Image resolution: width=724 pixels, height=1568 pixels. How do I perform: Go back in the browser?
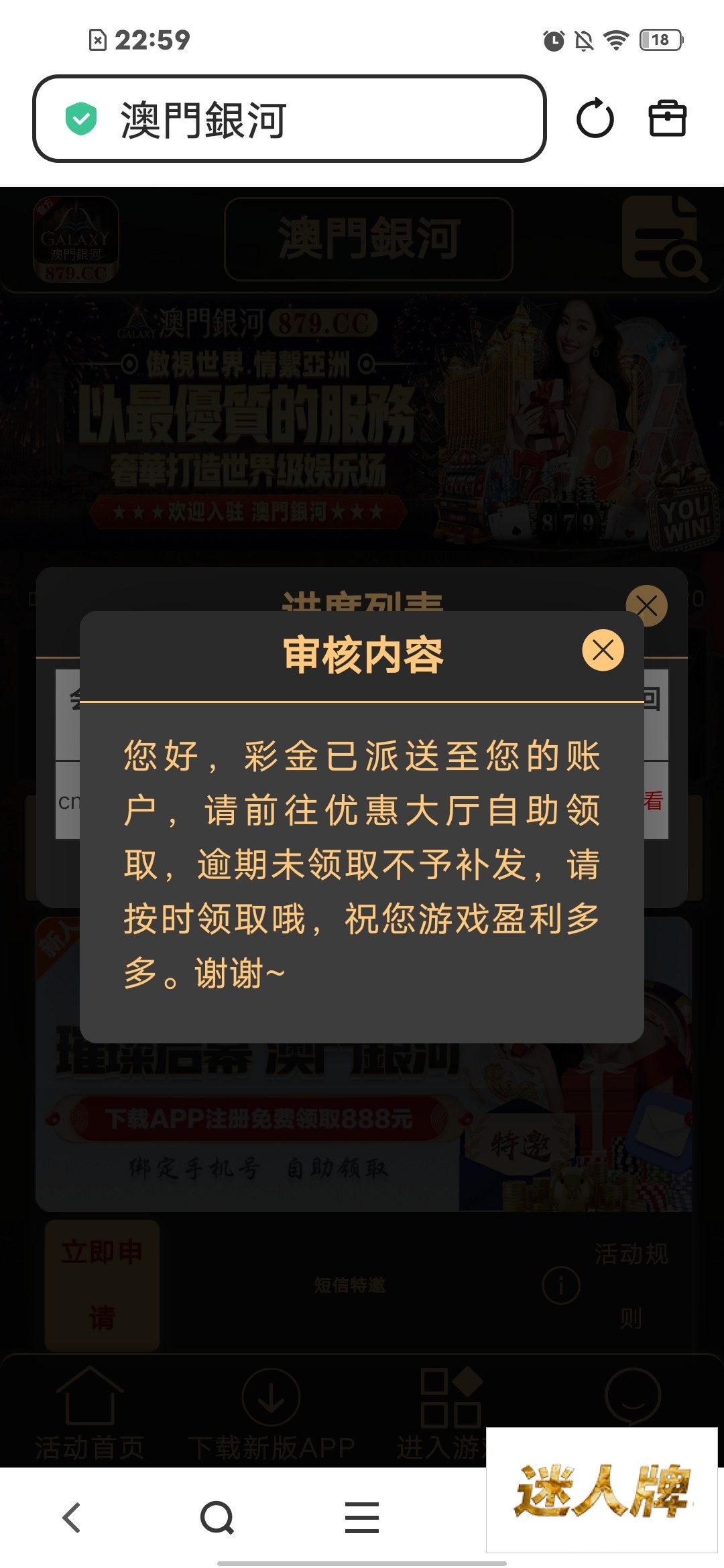click(72, 1518)
